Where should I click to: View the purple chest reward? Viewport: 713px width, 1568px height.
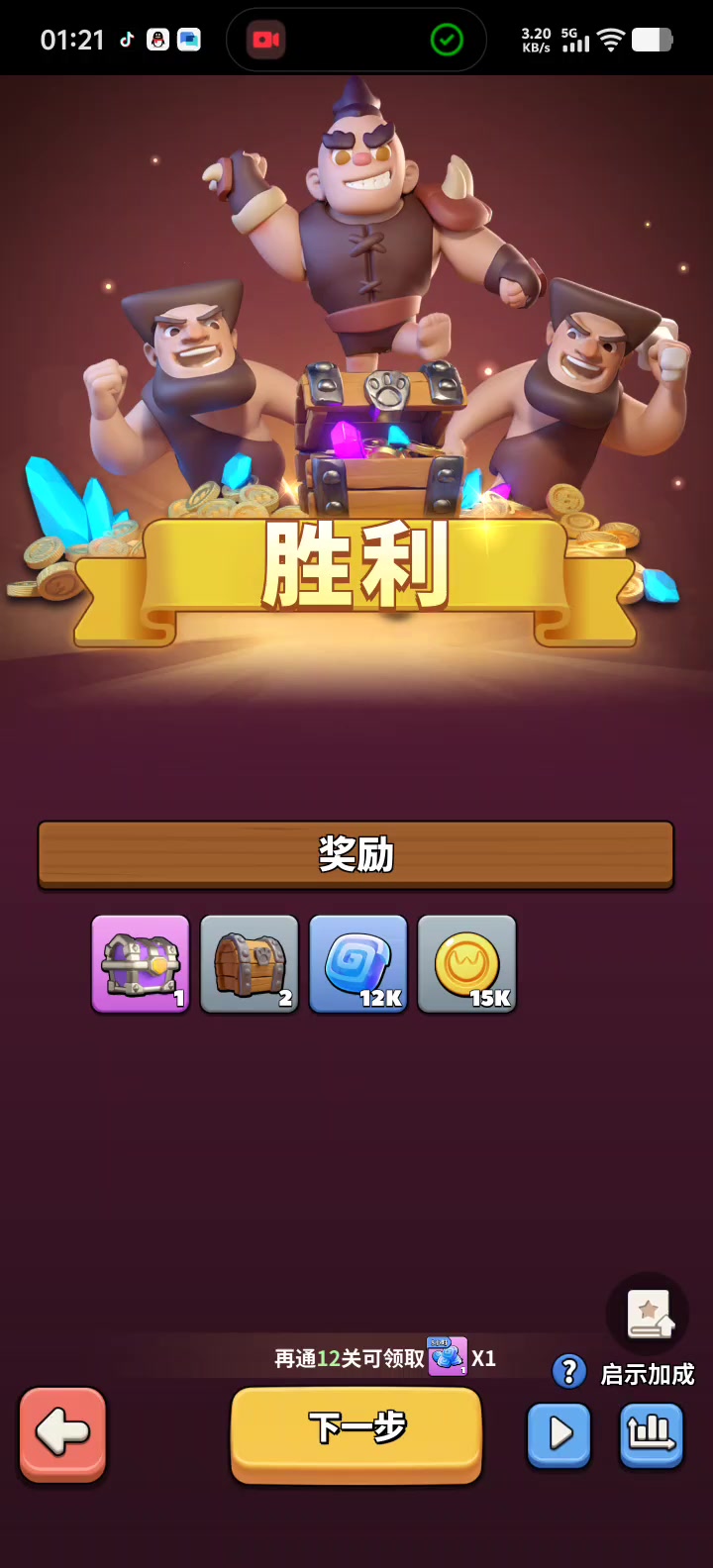141,963
